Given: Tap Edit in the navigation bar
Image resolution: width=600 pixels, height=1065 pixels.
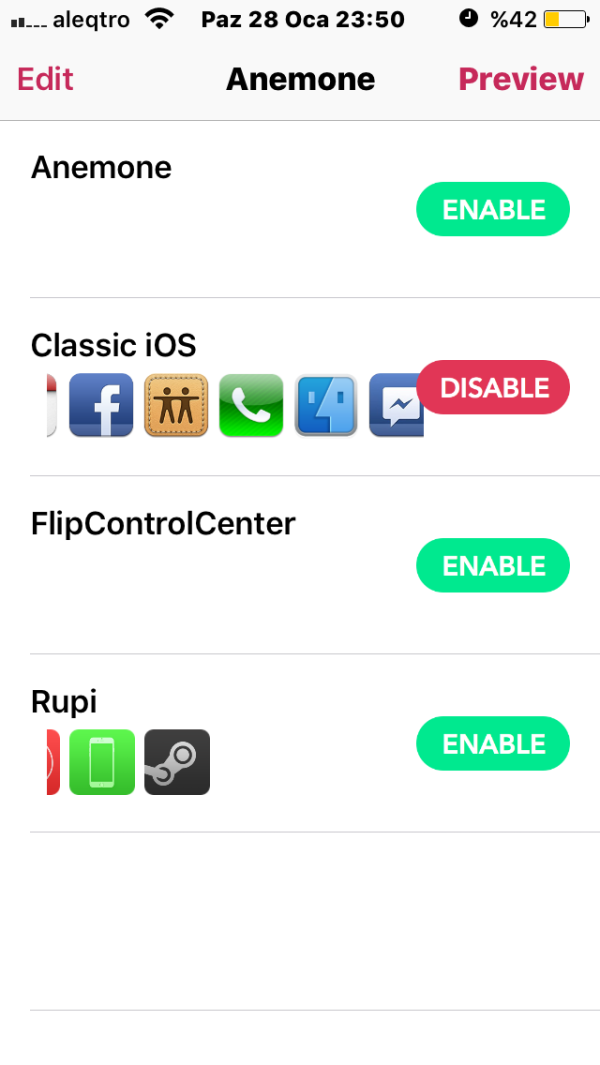Looking at the screenshot, I should (x=46, y=79).
